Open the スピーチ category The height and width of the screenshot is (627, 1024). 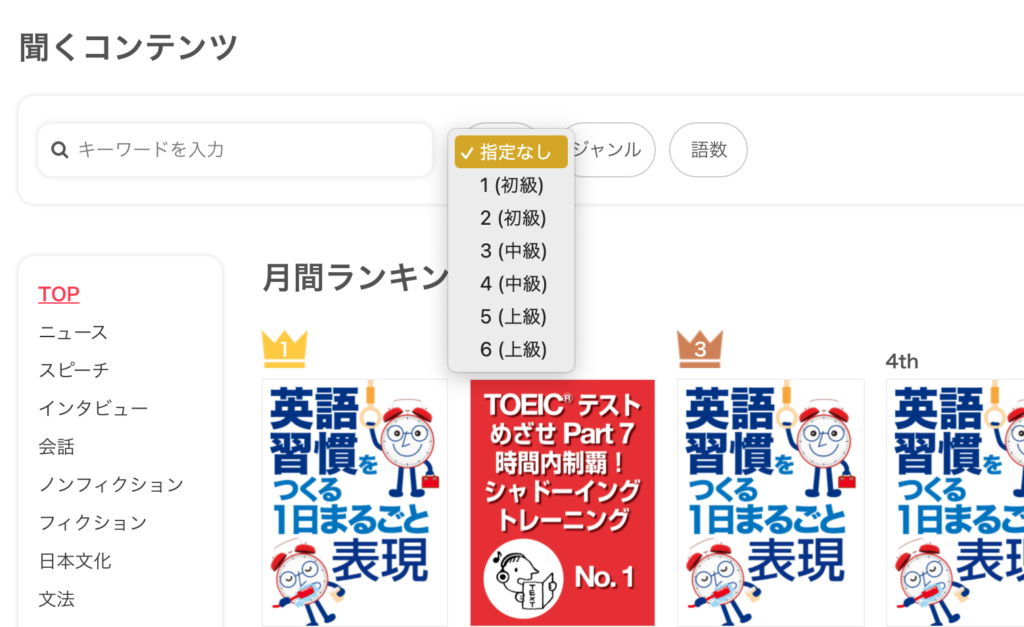(x=74, y=370)
